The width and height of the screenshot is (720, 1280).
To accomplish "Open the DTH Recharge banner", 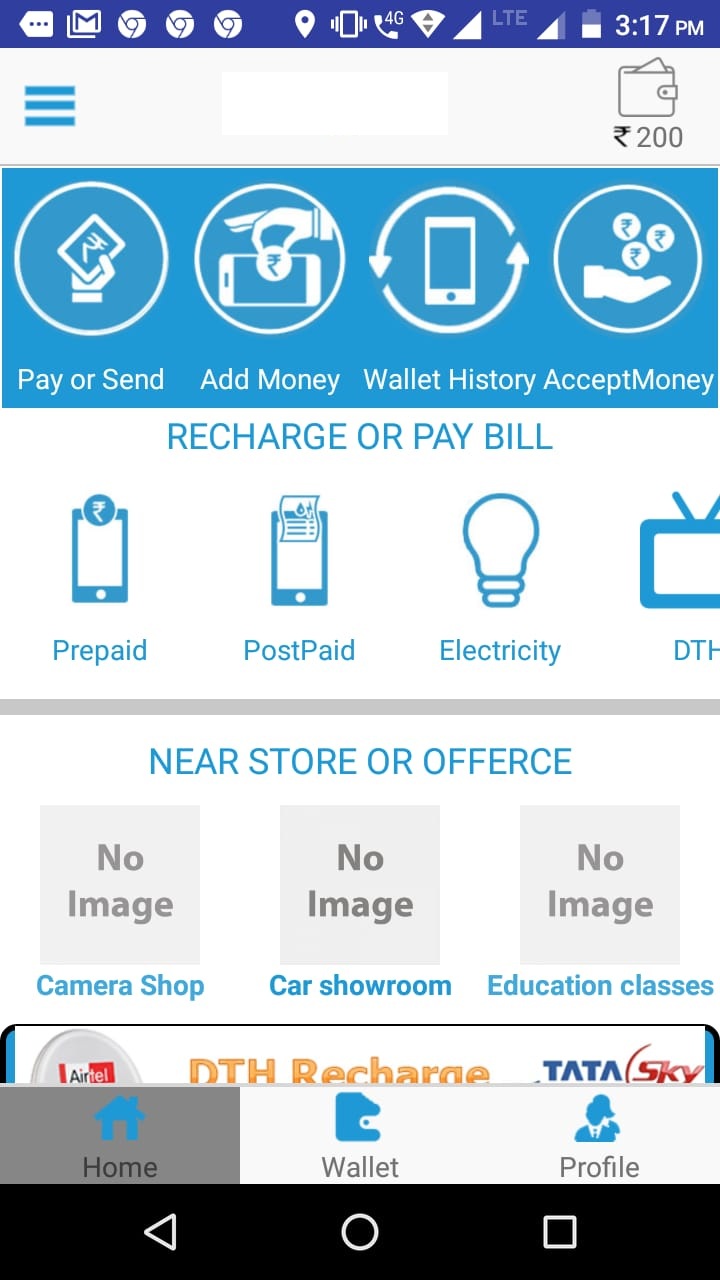I will coord(360,1056).
